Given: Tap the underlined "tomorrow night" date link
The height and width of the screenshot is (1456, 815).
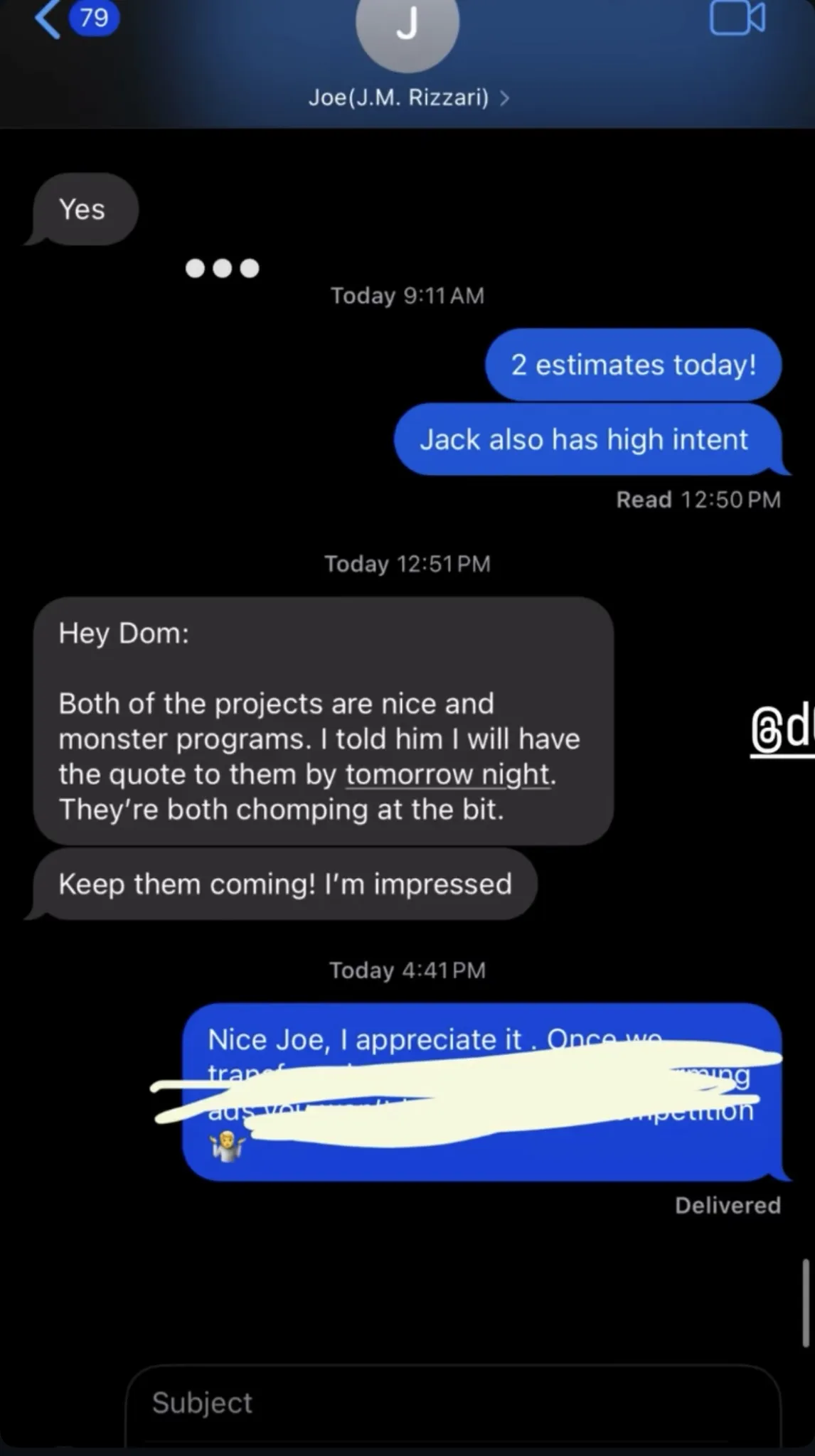Looking at the screenshot, I should click(x=447, y=774).
